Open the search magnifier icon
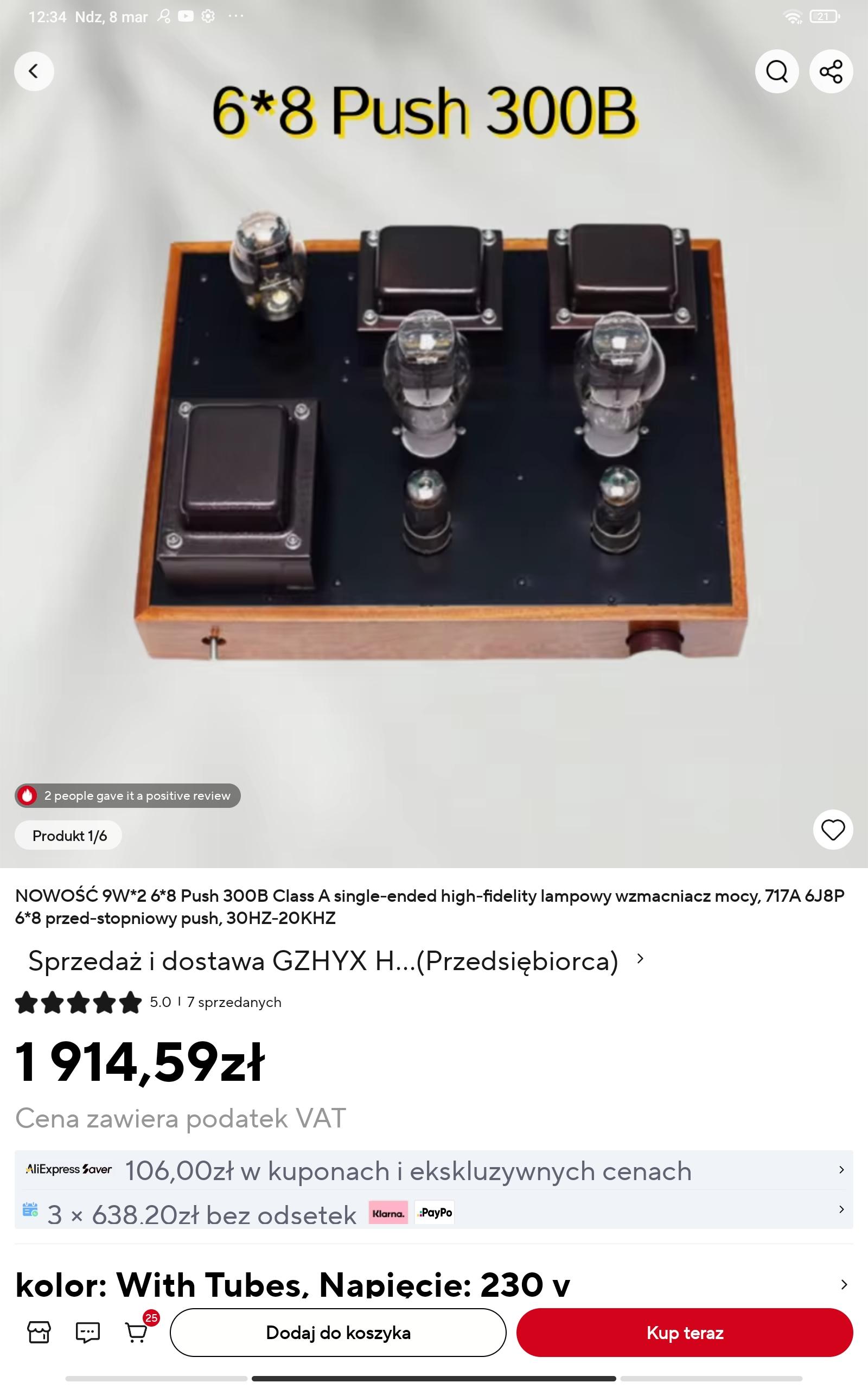Image resolution: width=868 pixels, height=1389 pixels. [x=776, y=71]
